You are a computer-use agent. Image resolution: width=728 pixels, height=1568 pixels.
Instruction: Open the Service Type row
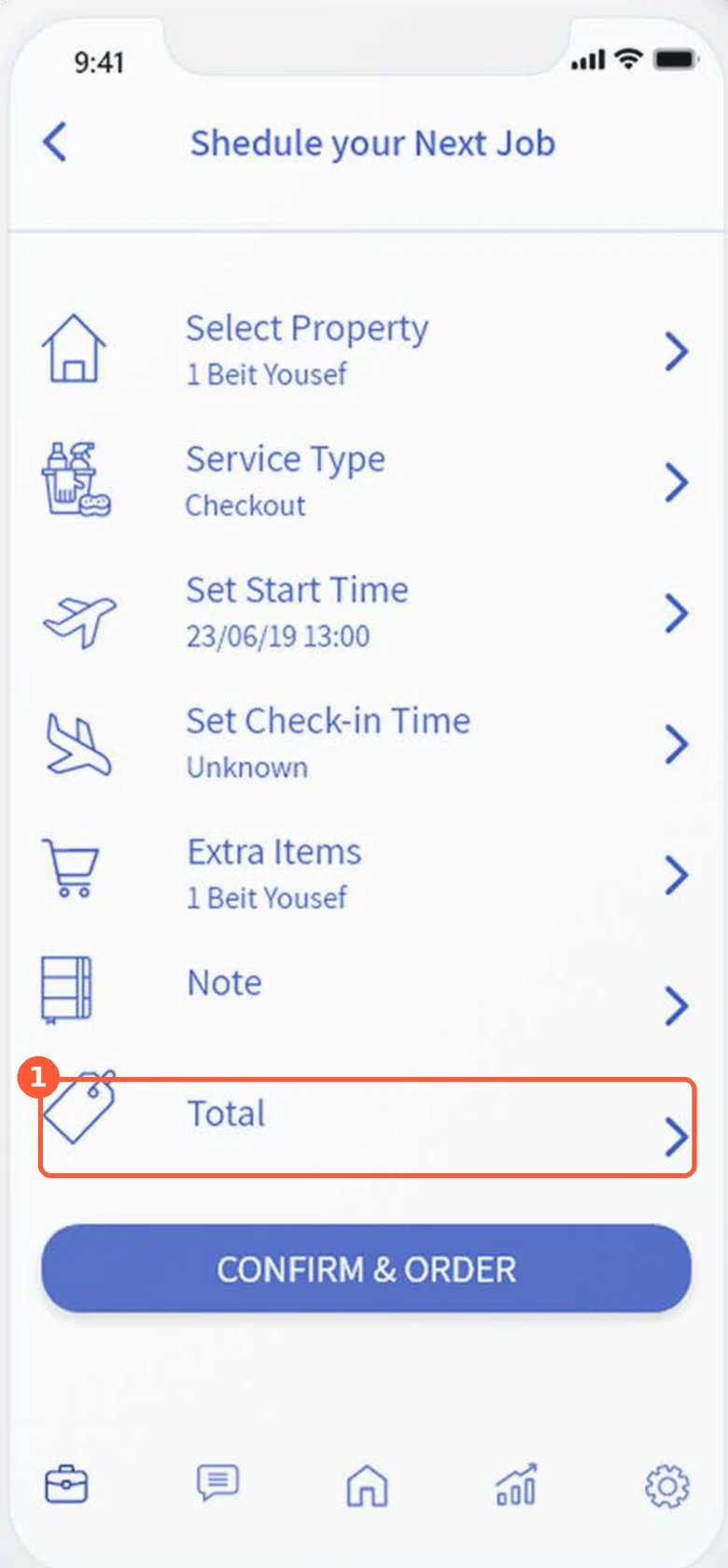(x=366, y=482)
